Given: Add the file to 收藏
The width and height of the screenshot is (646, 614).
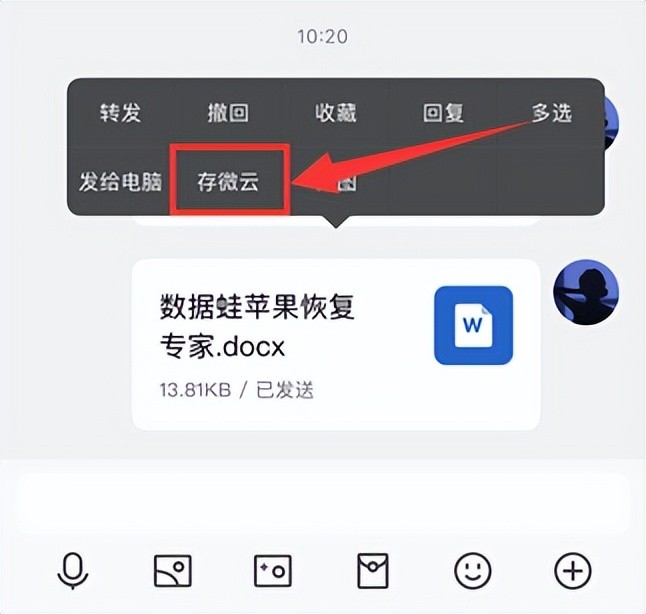Looking at the screenshot, I should pos(335,113).
